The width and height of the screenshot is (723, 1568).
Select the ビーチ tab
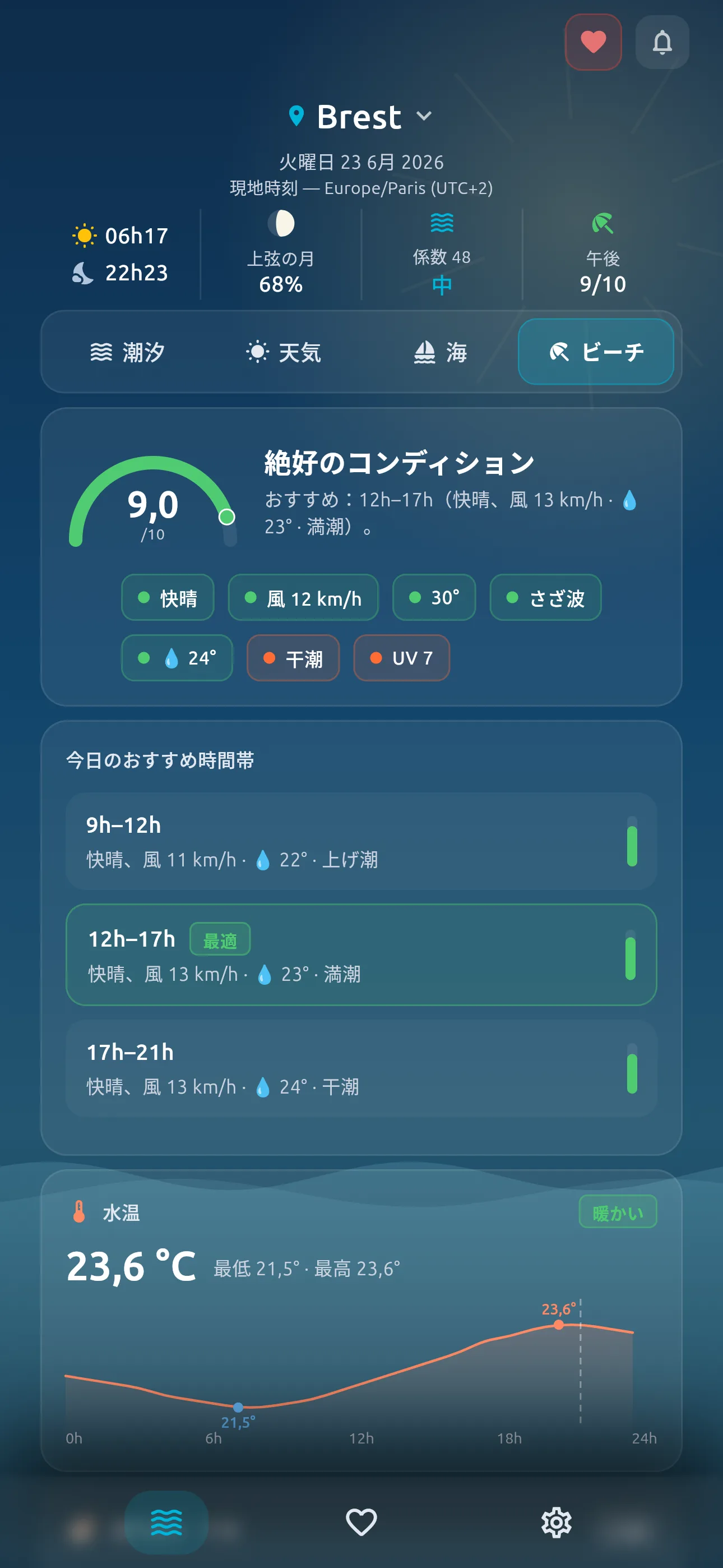596,352
